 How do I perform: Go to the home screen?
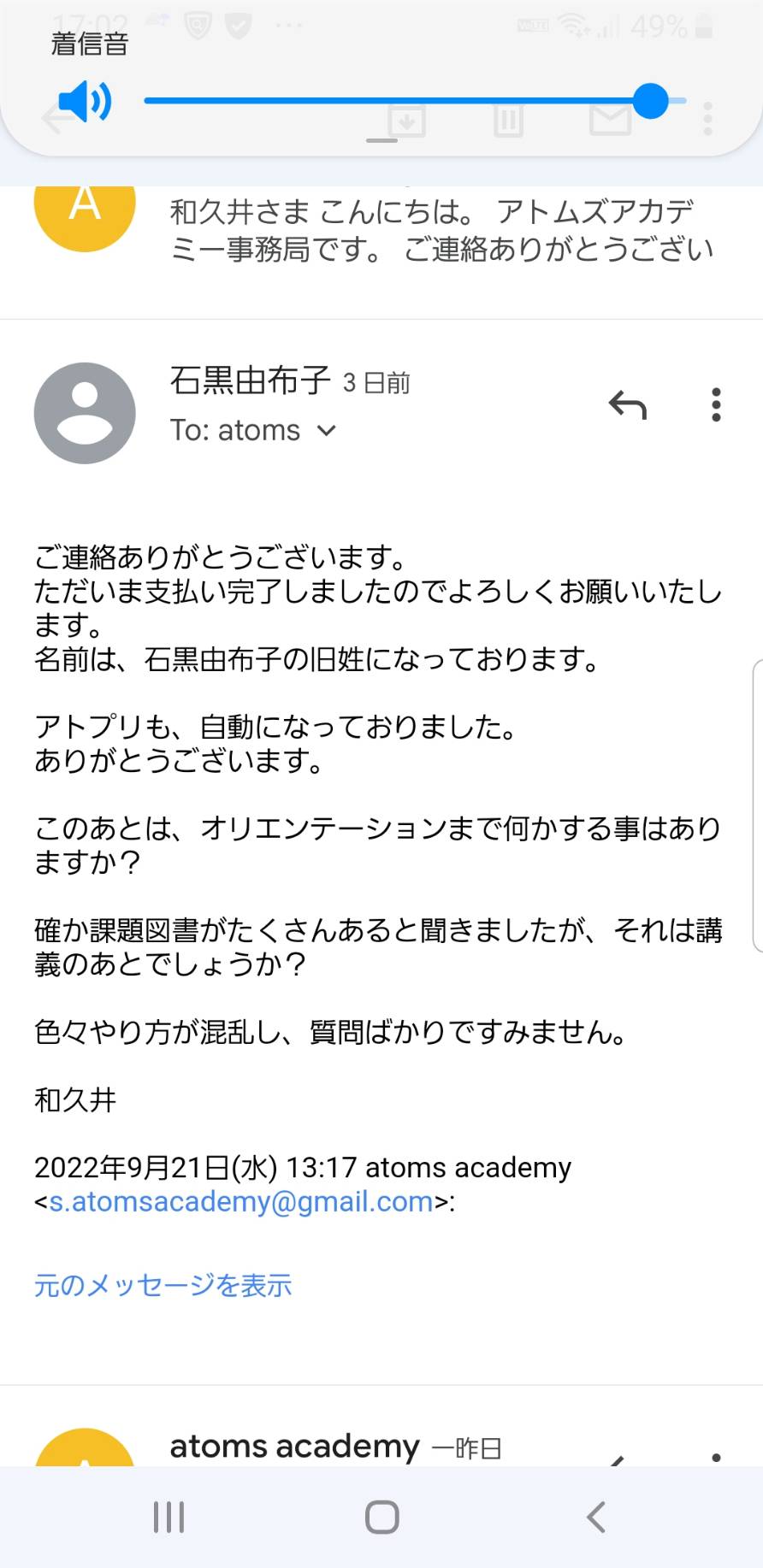pyautogui.click(x=381, y=1517)
